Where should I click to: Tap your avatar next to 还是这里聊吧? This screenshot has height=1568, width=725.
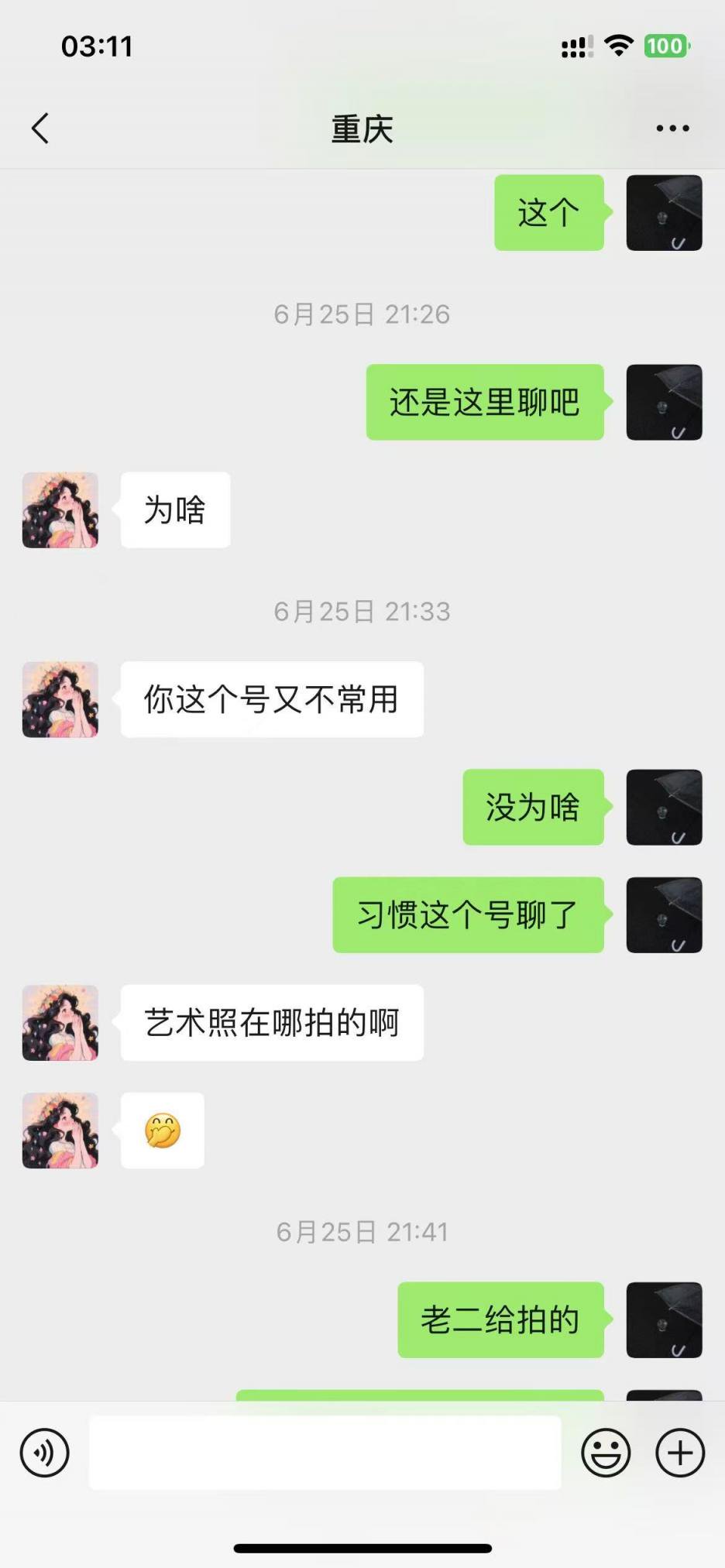(x=664, y=403)
